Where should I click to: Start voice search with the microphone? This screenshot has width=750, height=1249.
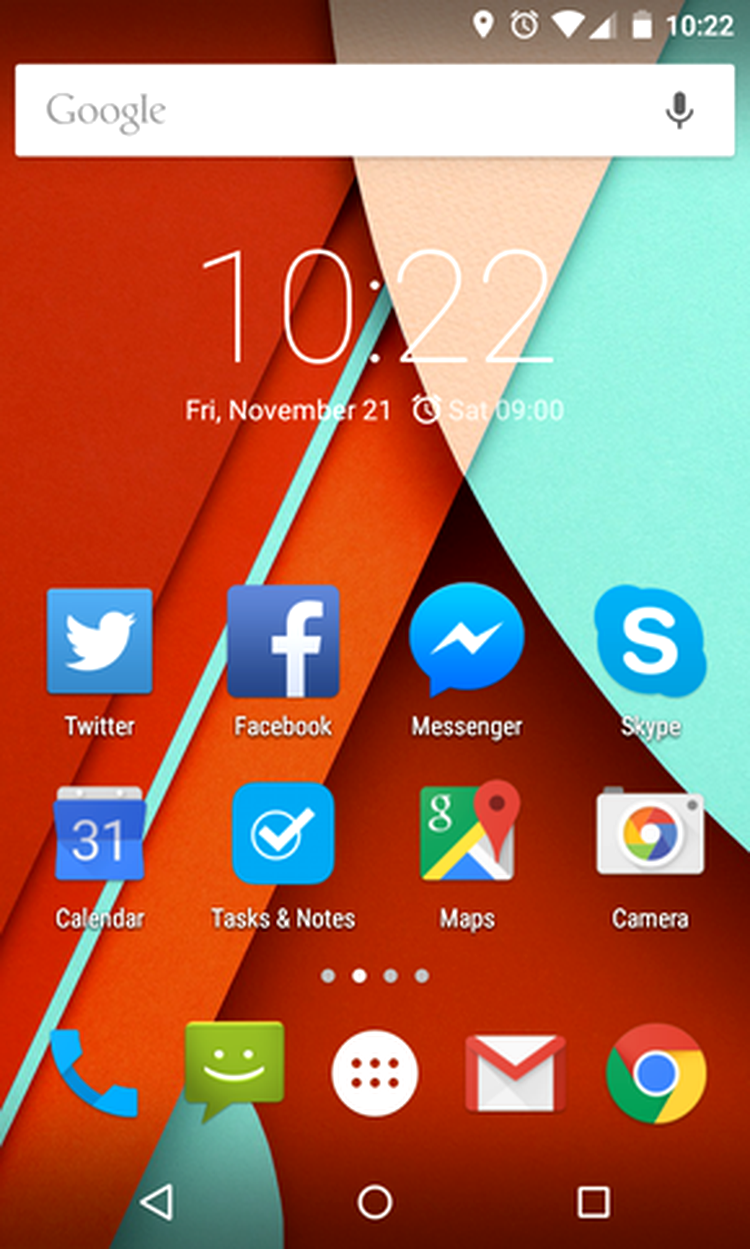point(679,110)
